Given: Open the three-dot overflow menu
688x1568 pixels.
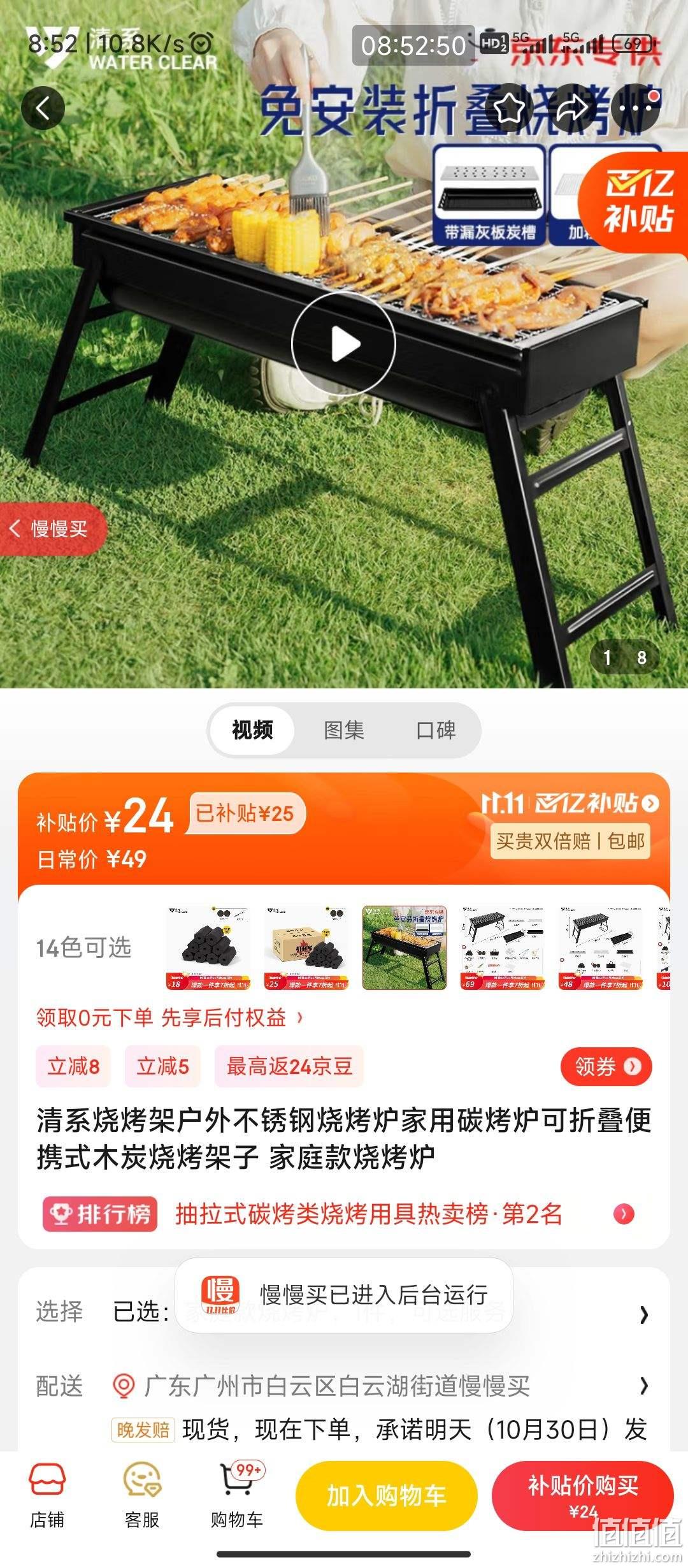Looking at the screenshot, I should pyautogui.click(x=636, y=108).
